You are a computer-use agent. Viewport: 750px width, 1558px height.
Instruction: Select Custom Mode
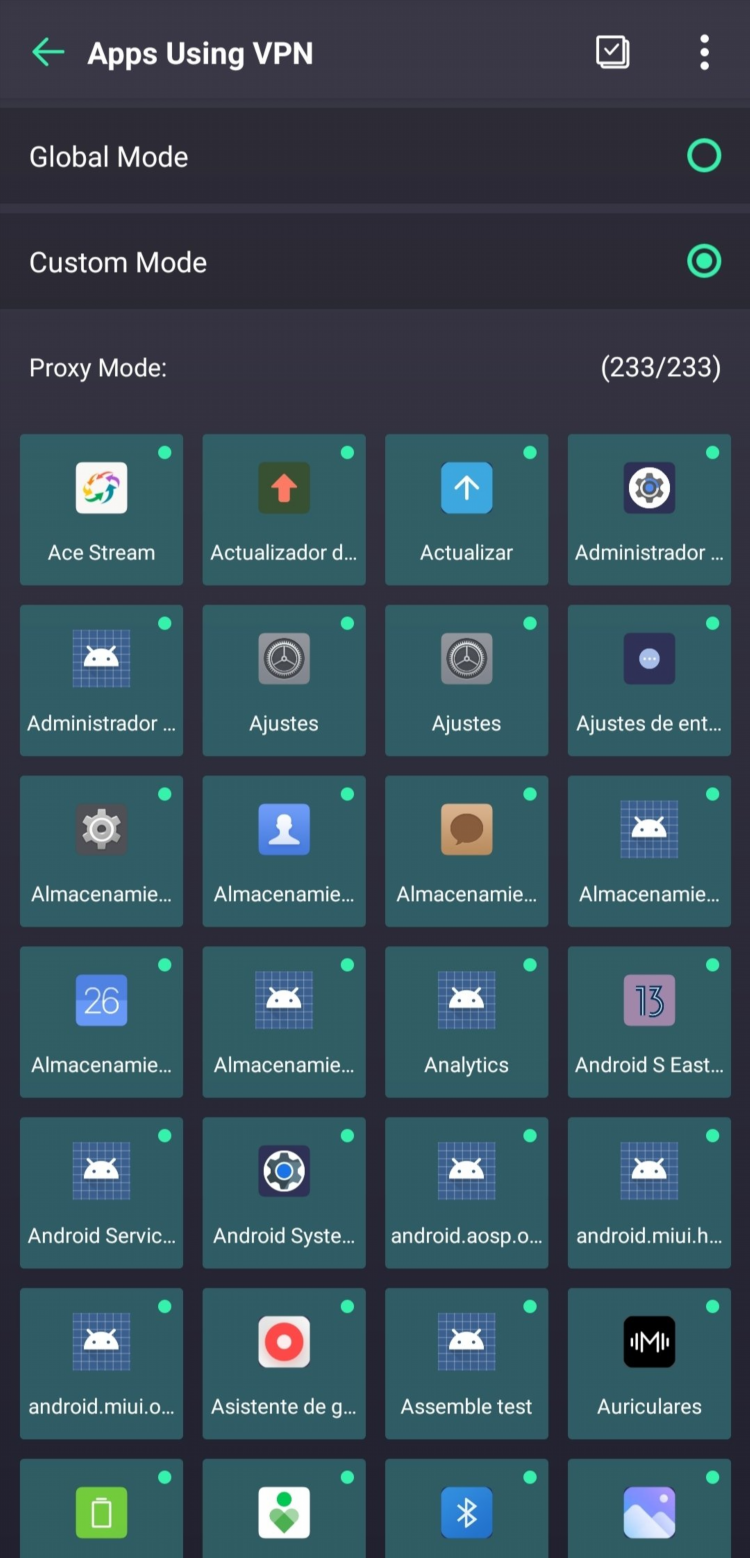coord(704,262)
